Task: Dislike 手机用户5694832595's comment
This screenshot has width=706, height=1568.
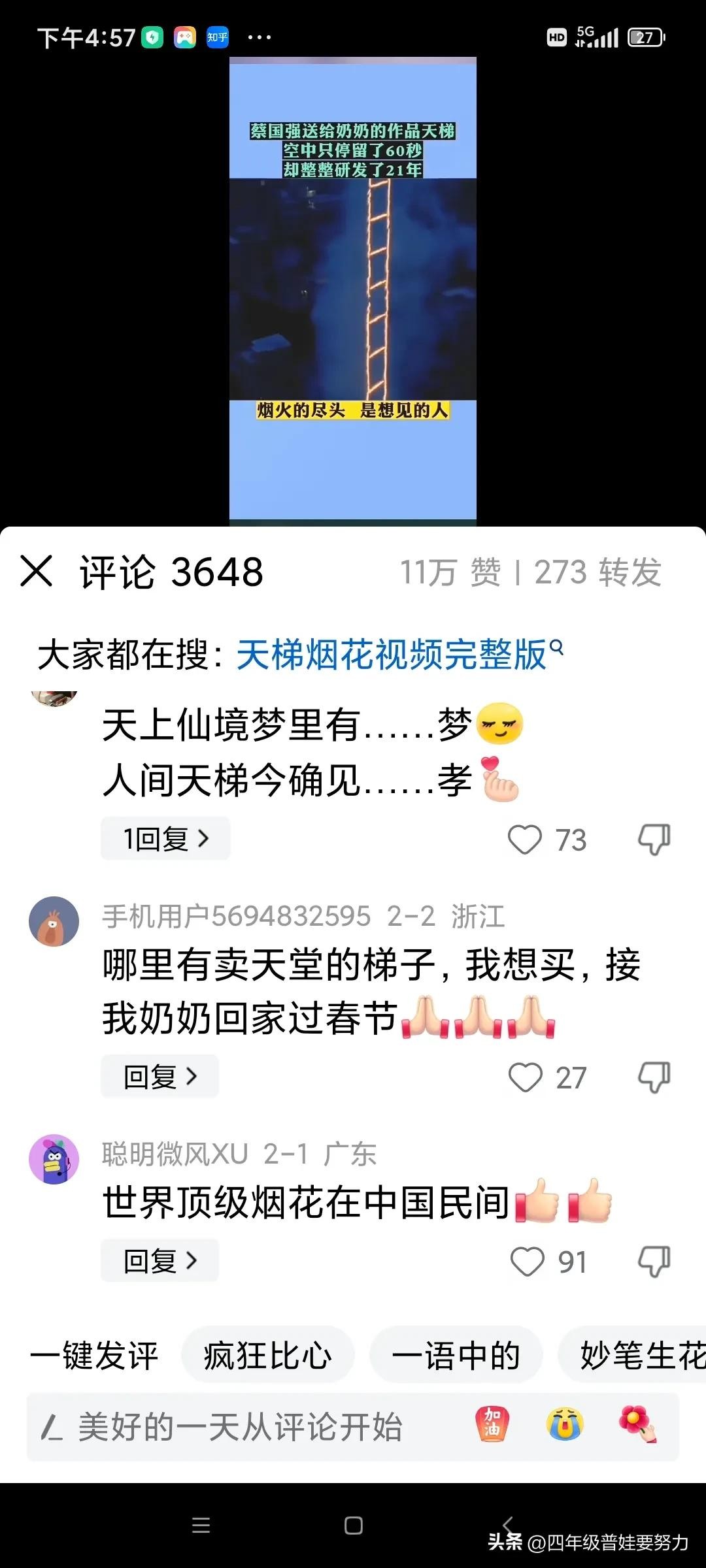Action: pos(654,1077)
